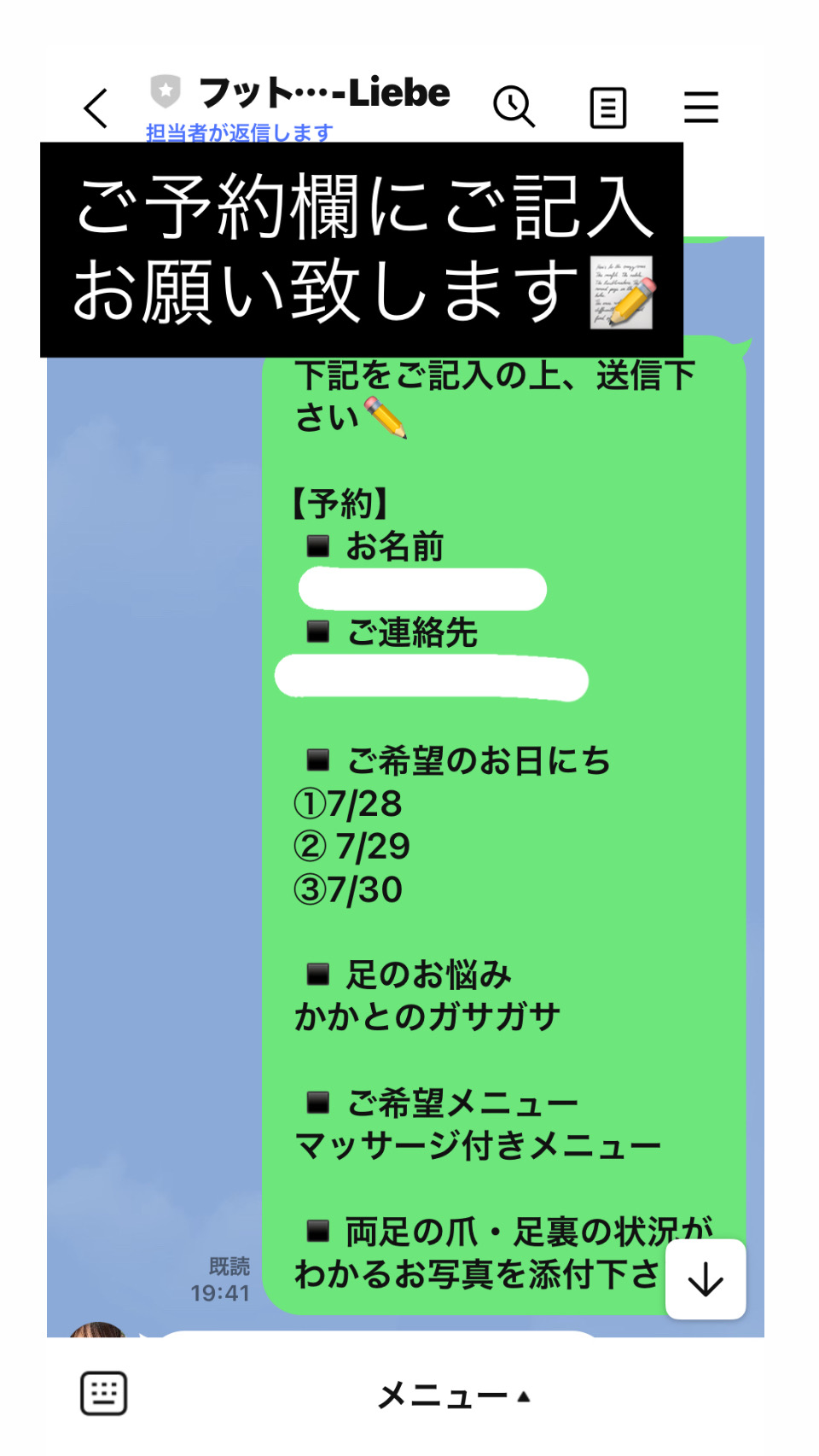Image resolution: width=819 pixels, height=1456 pixels.
Task: Expand the メニュー bar
Action: (x=454, y=1396)
